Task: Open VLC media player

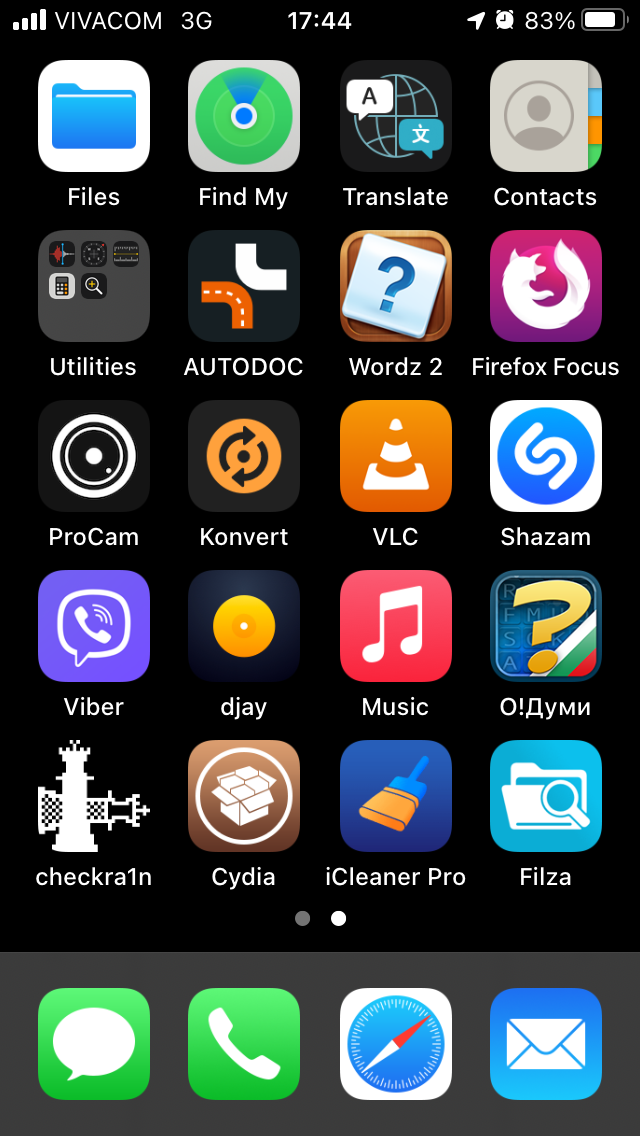Action: (x=396, y=456)
